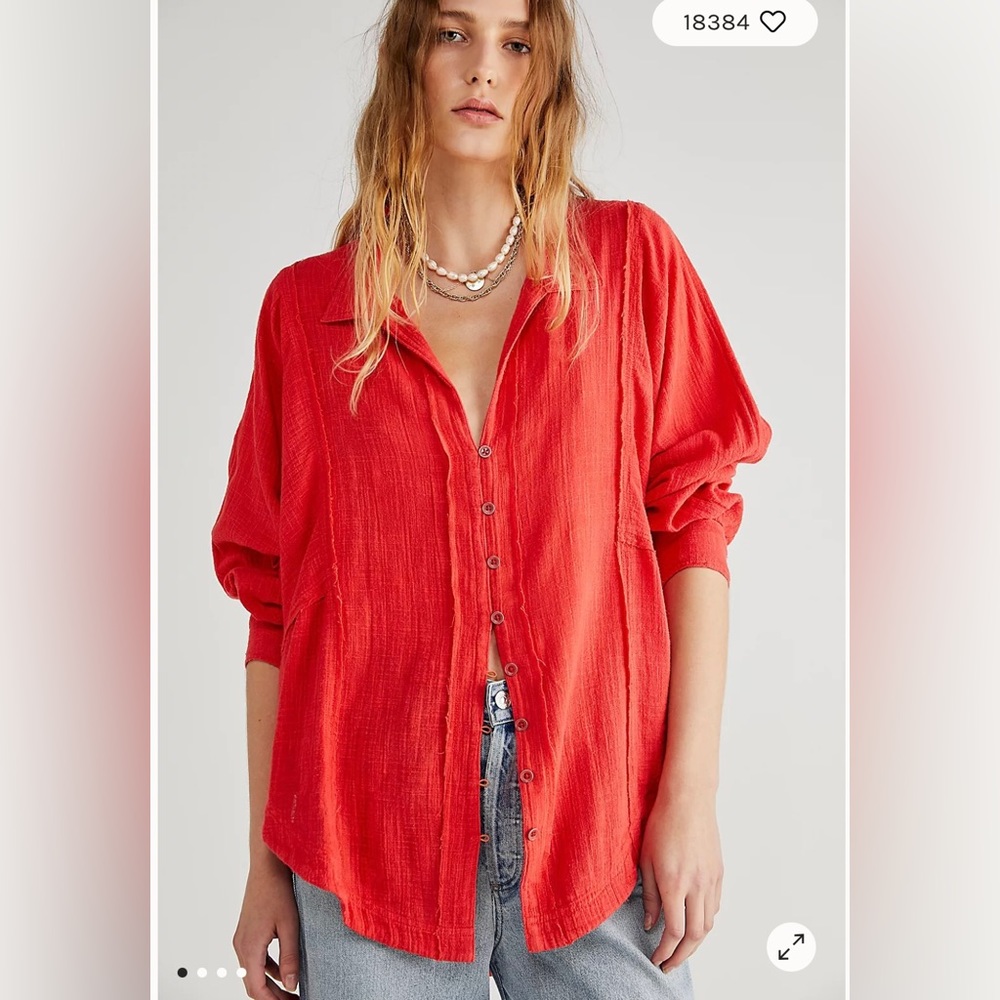Image resolution: width=1000 pixels, height=1000 pixels.
Task: Like this red shirt with the heart
Action: 773,22
